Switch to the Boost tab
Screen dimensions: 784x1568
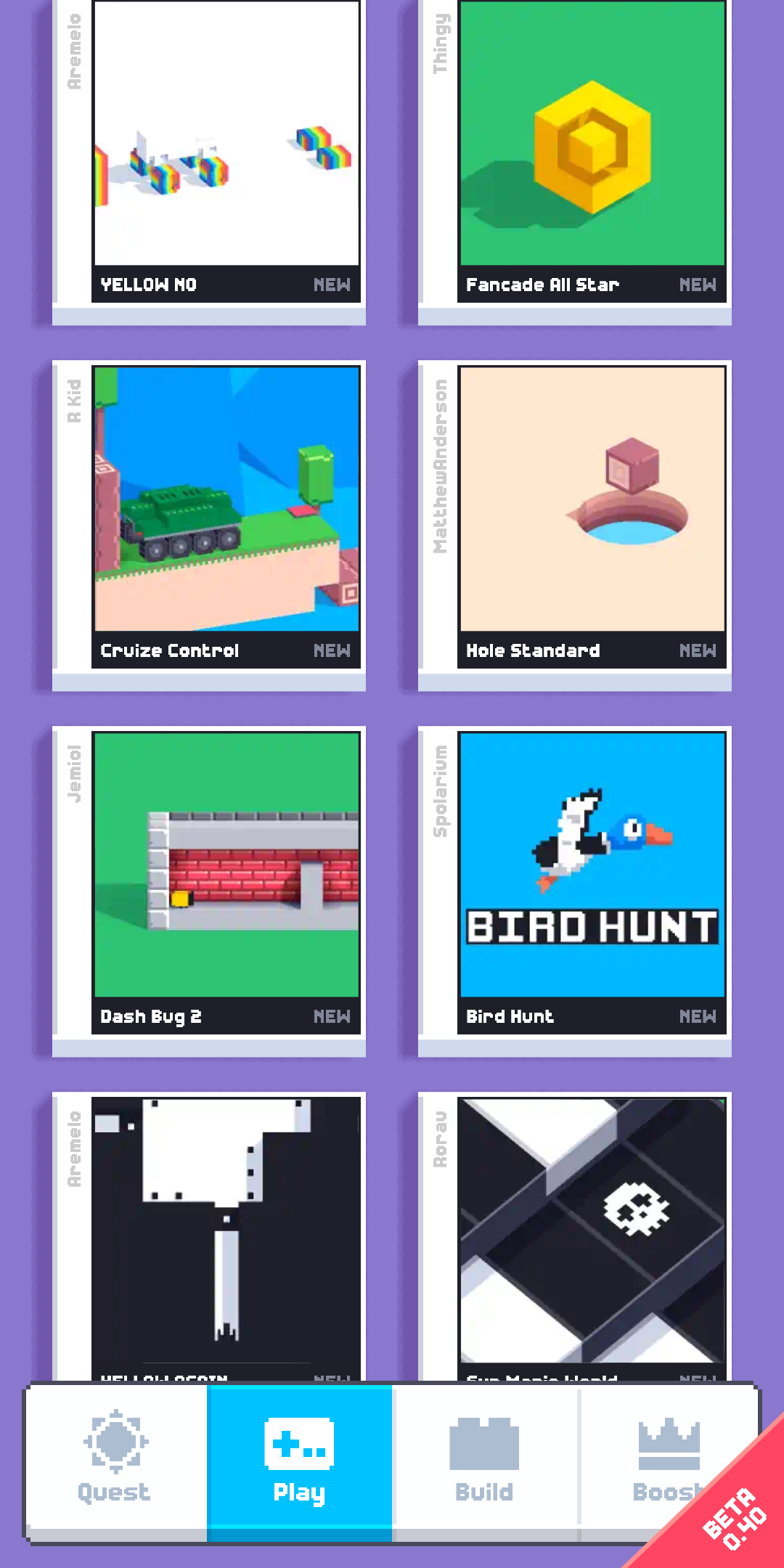(664, 1459)
